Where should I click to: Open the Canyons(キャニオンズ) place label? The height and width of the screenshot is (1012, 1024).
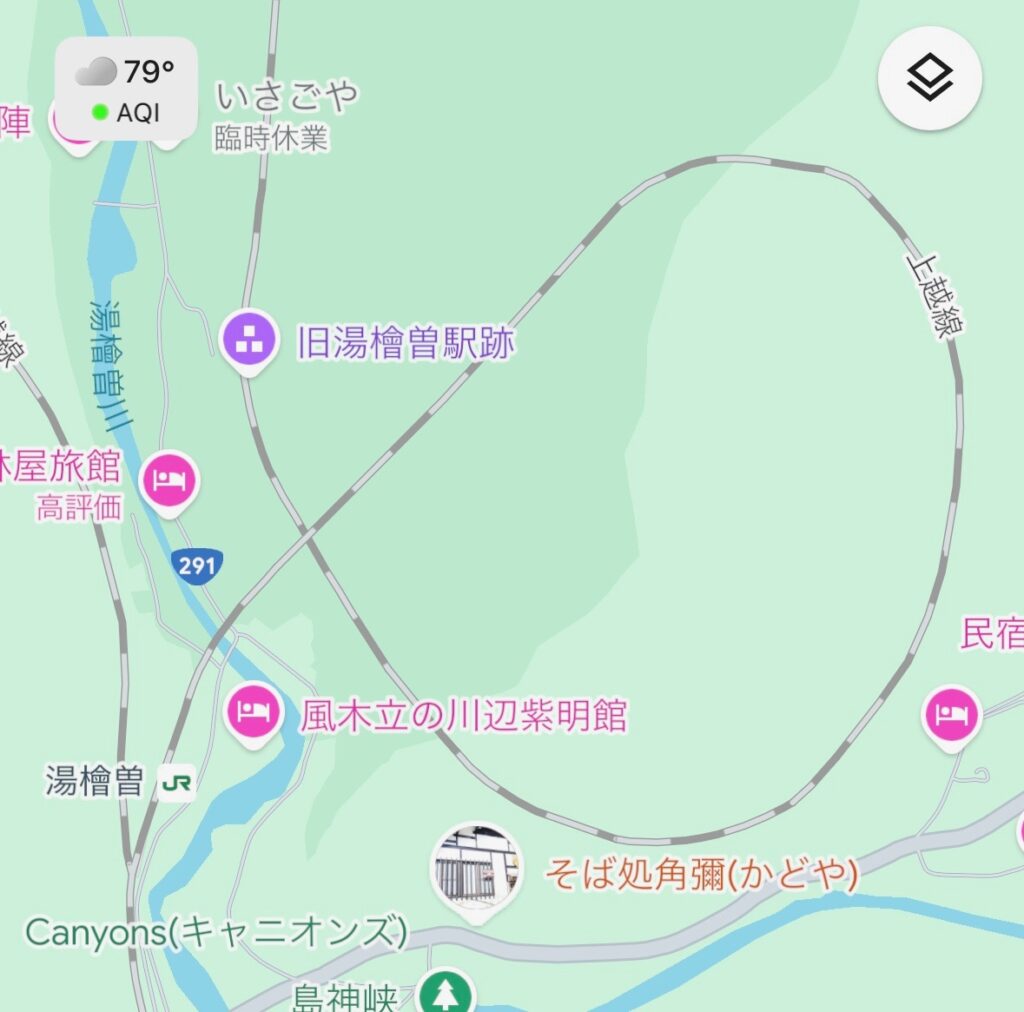216,932
